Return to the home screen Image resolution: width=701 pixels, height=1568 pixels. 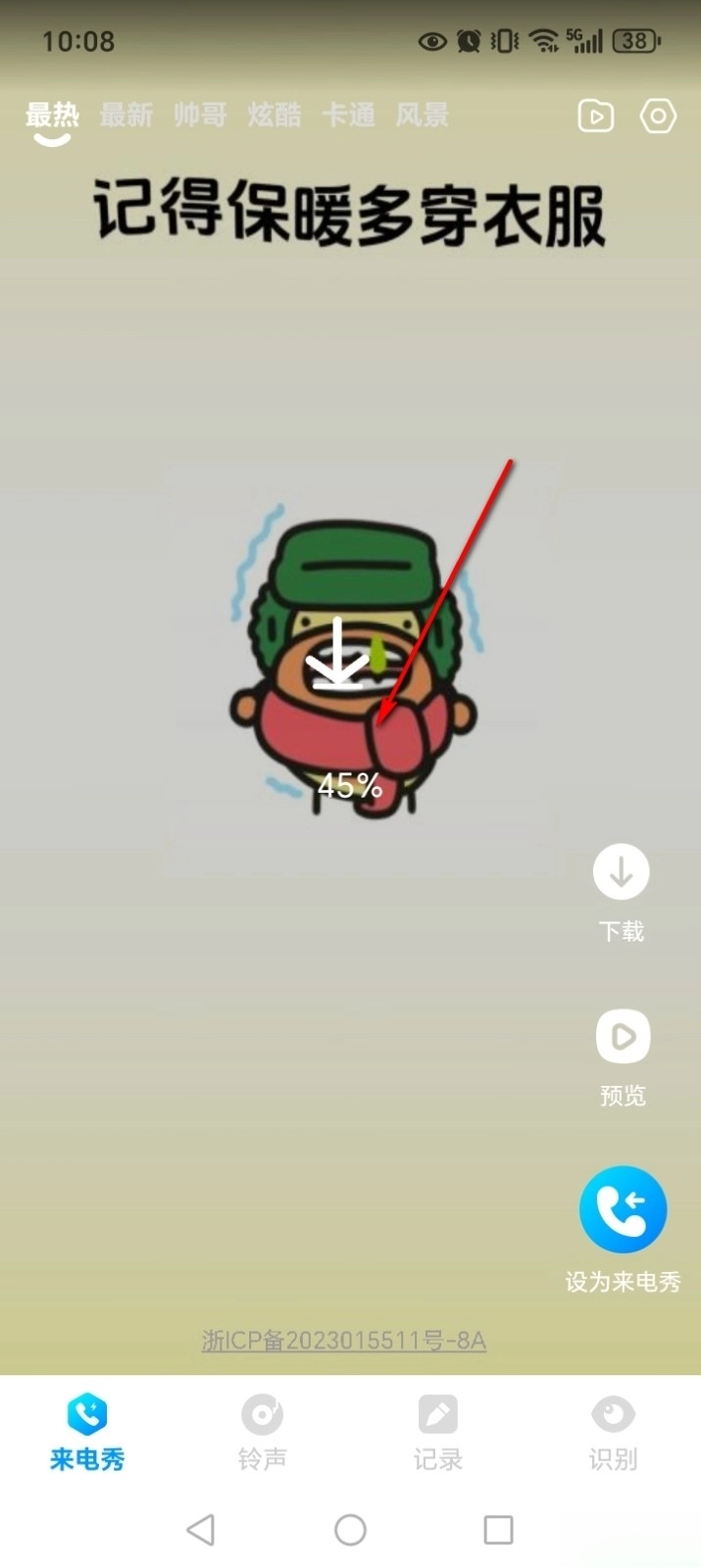[350, 1529]
